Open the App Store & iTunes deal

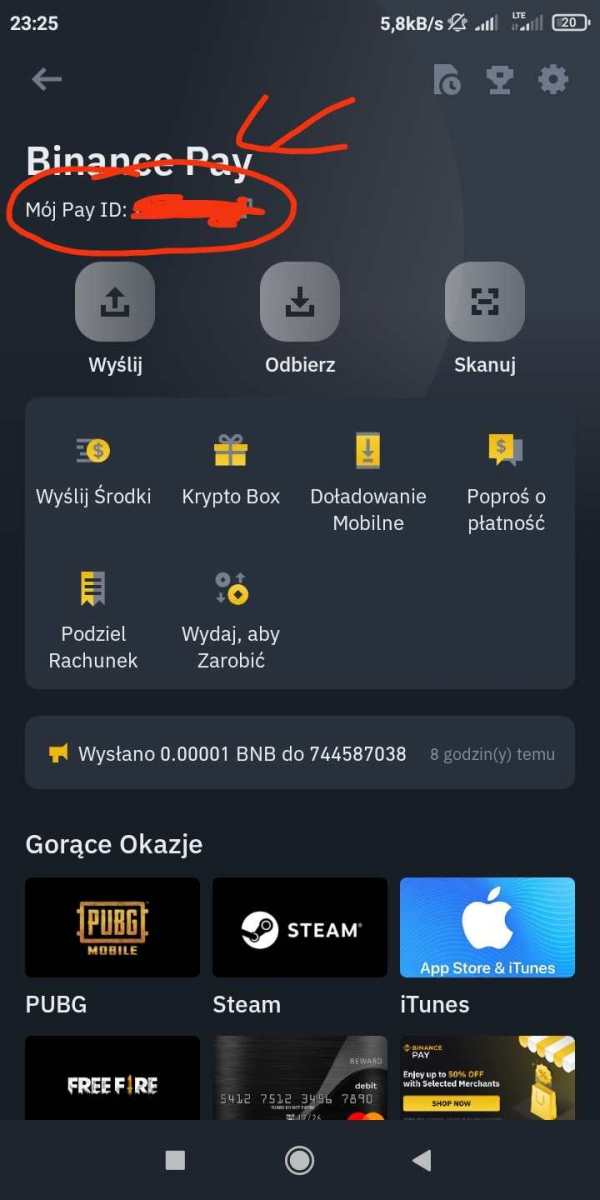point(487,927)
